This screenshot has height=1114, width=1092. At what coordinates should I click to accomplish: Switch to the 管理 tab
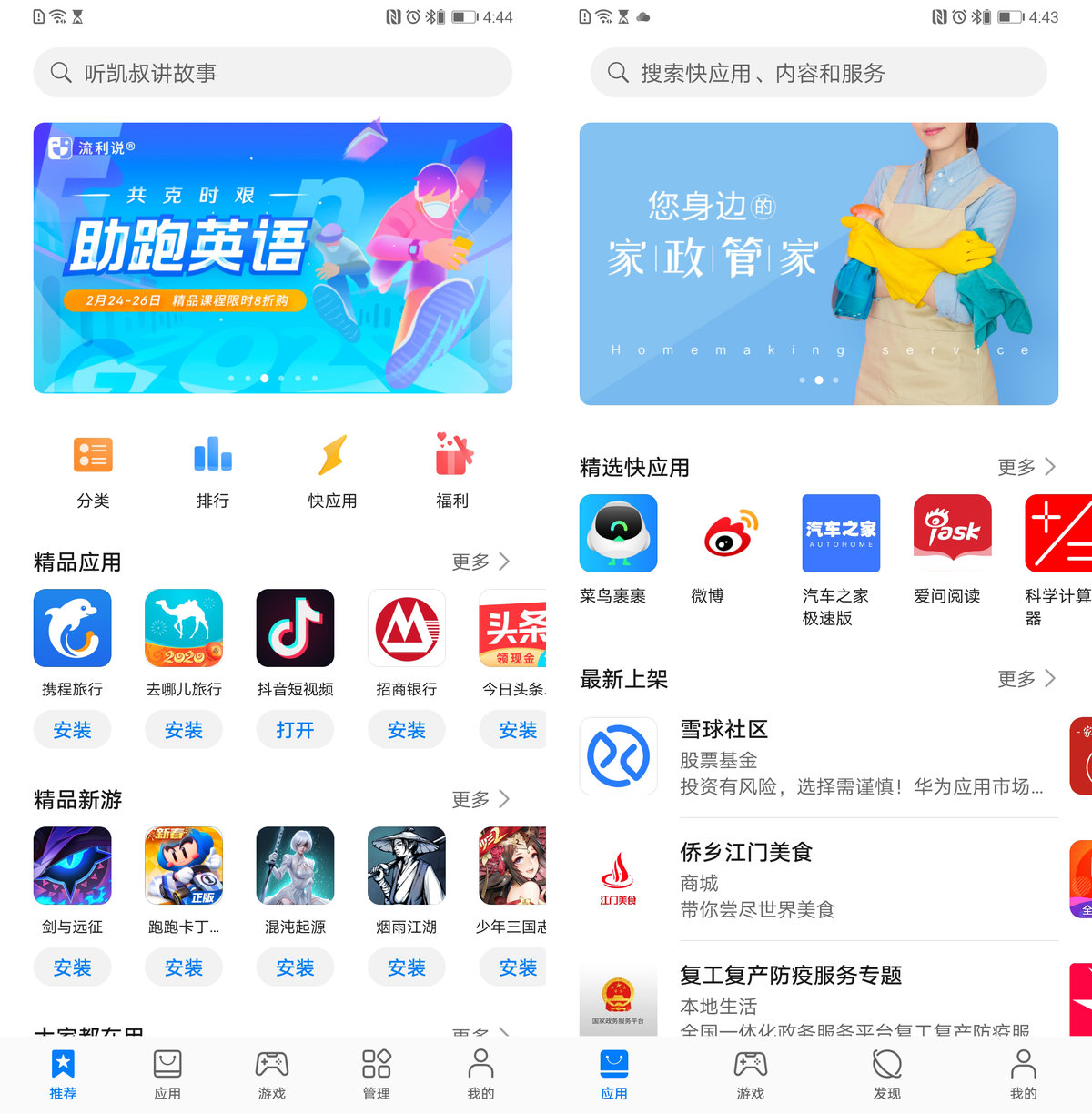coord(376,1074)
